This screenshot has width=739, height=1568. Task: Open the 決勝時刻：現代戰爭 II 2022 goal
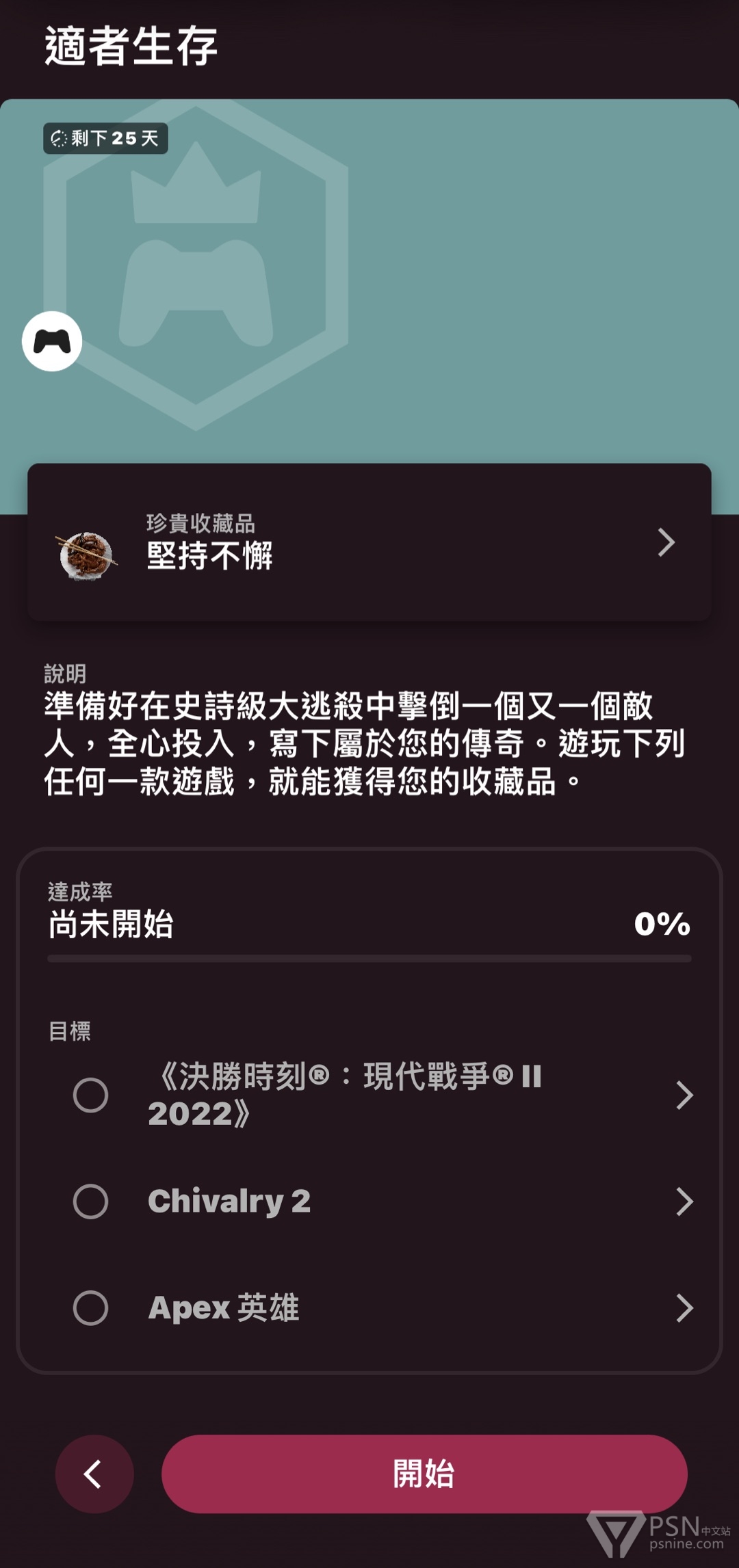pyautogui.click(x=383, y=1095)
